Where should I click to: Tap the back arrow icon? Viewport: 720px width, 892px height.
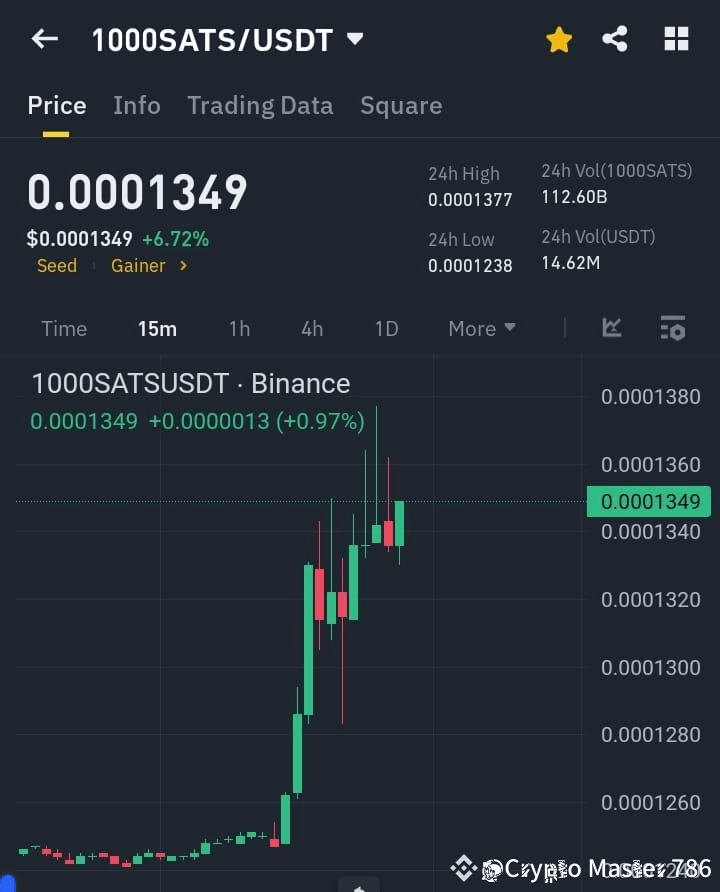coord(42,38)
